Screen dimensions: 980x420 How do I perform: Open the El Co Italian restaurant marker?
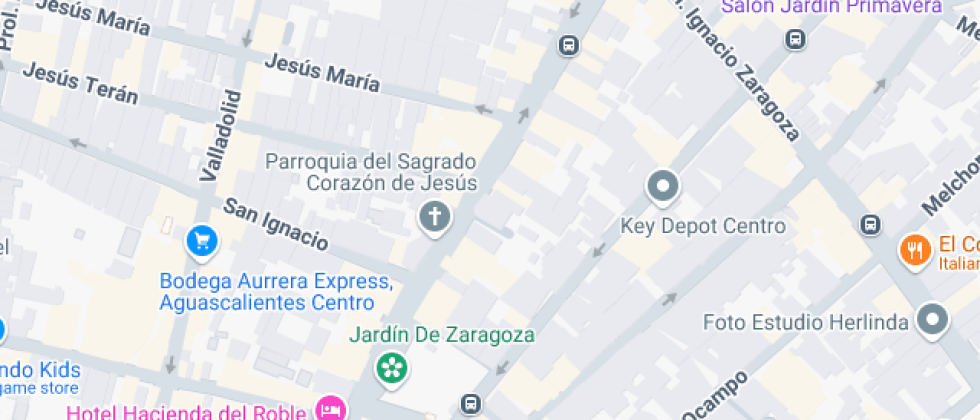coord(915,251)
